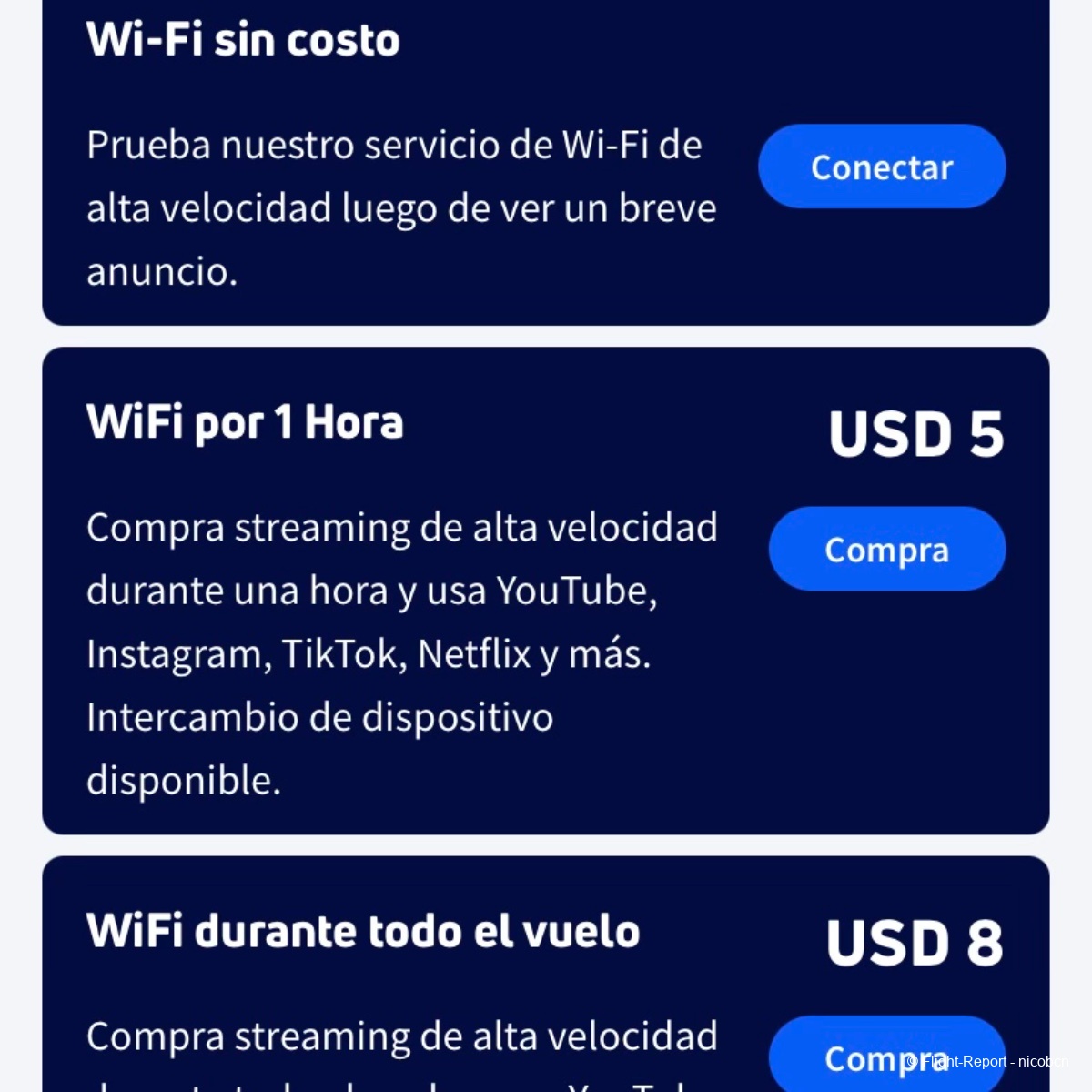Tap Conectar for free Wi-Fi
This screenshot has width=1092, height=1092.
pyautogui.click(x=882, y=167)
